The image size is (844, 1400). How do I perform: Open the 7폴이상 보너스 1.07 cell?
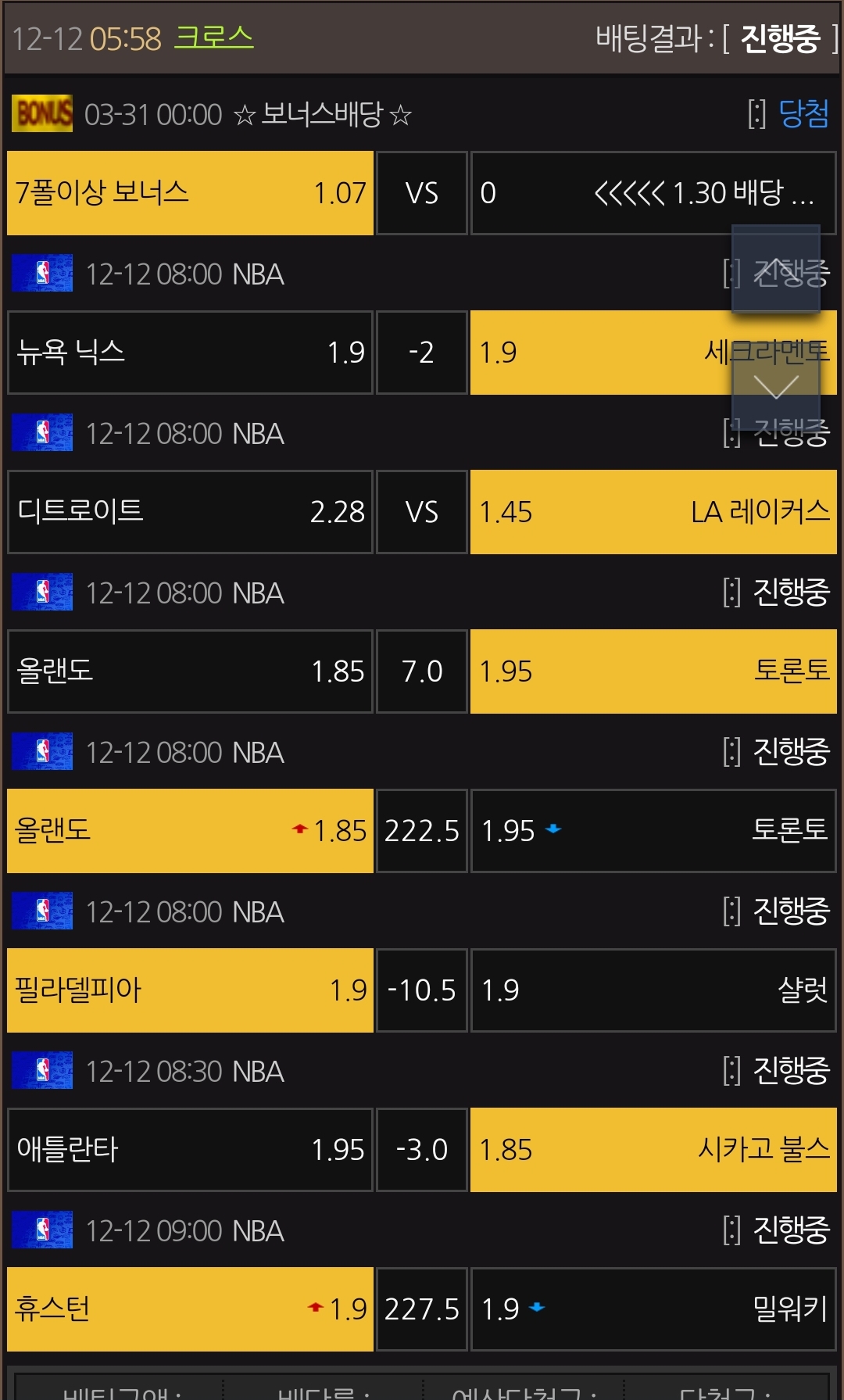190,193
